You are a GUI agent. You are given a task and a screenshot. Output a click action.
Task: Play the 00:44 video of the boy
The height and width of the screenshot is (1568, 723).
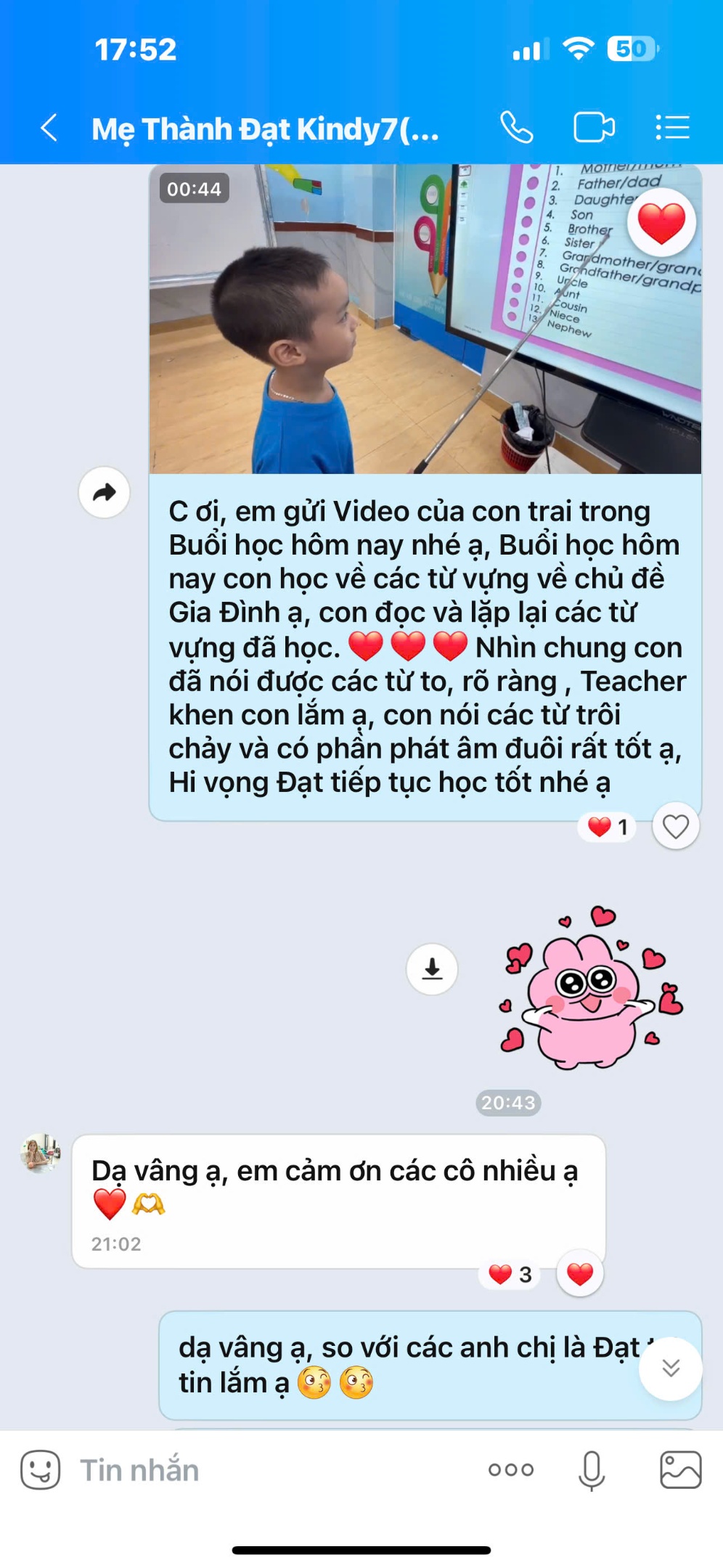click(425, 319)
